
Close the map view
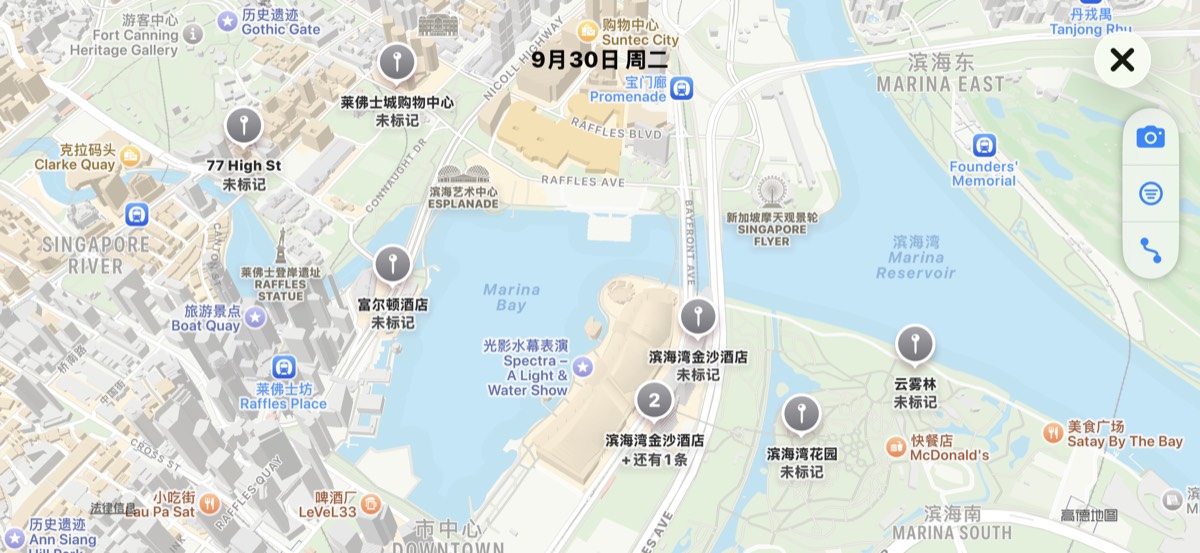click(x=1122, y=60)
